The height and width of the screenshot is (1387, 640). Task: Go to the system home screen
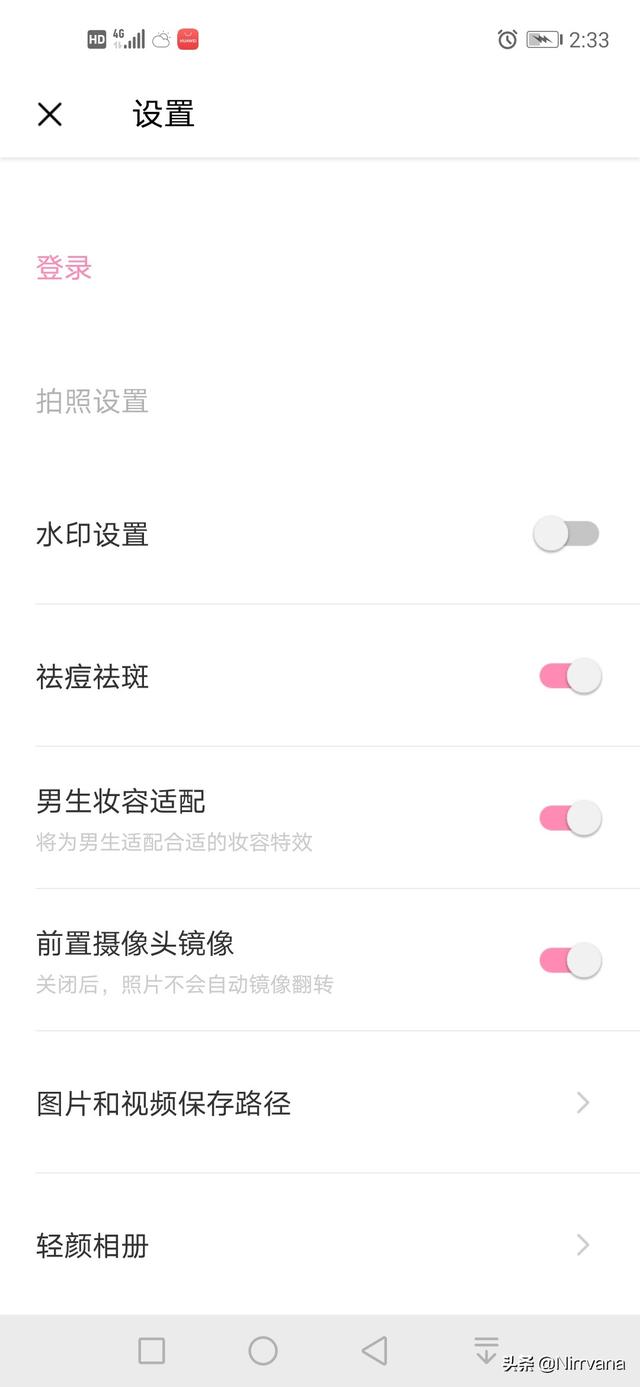[x=263, y=1351]
